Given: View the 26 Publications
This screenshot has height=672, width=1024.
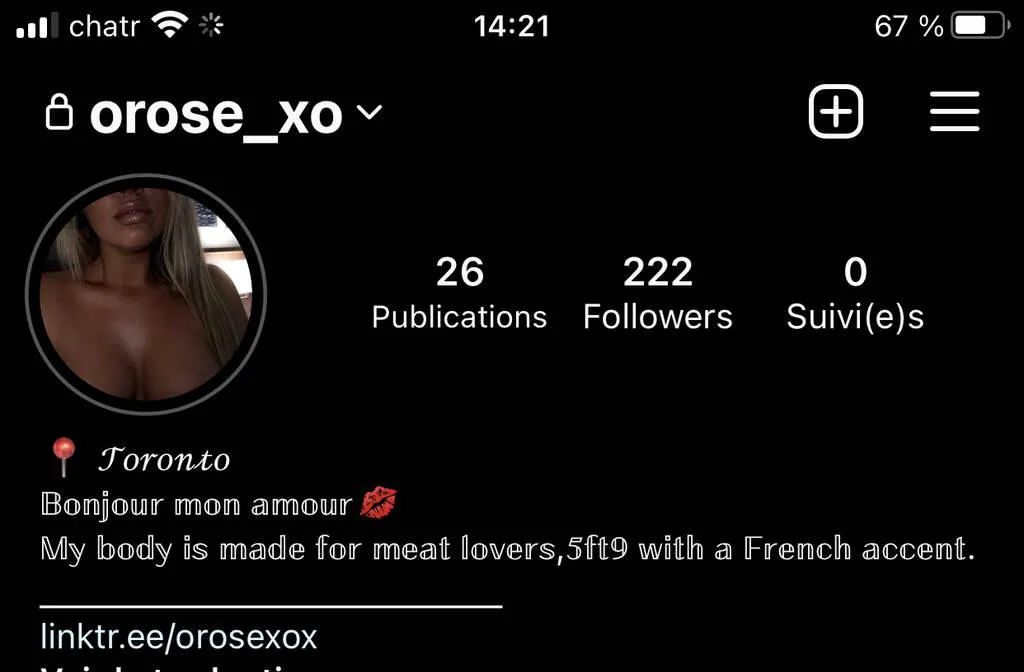Looking at the screenshot, I should (x=459, y=293).
